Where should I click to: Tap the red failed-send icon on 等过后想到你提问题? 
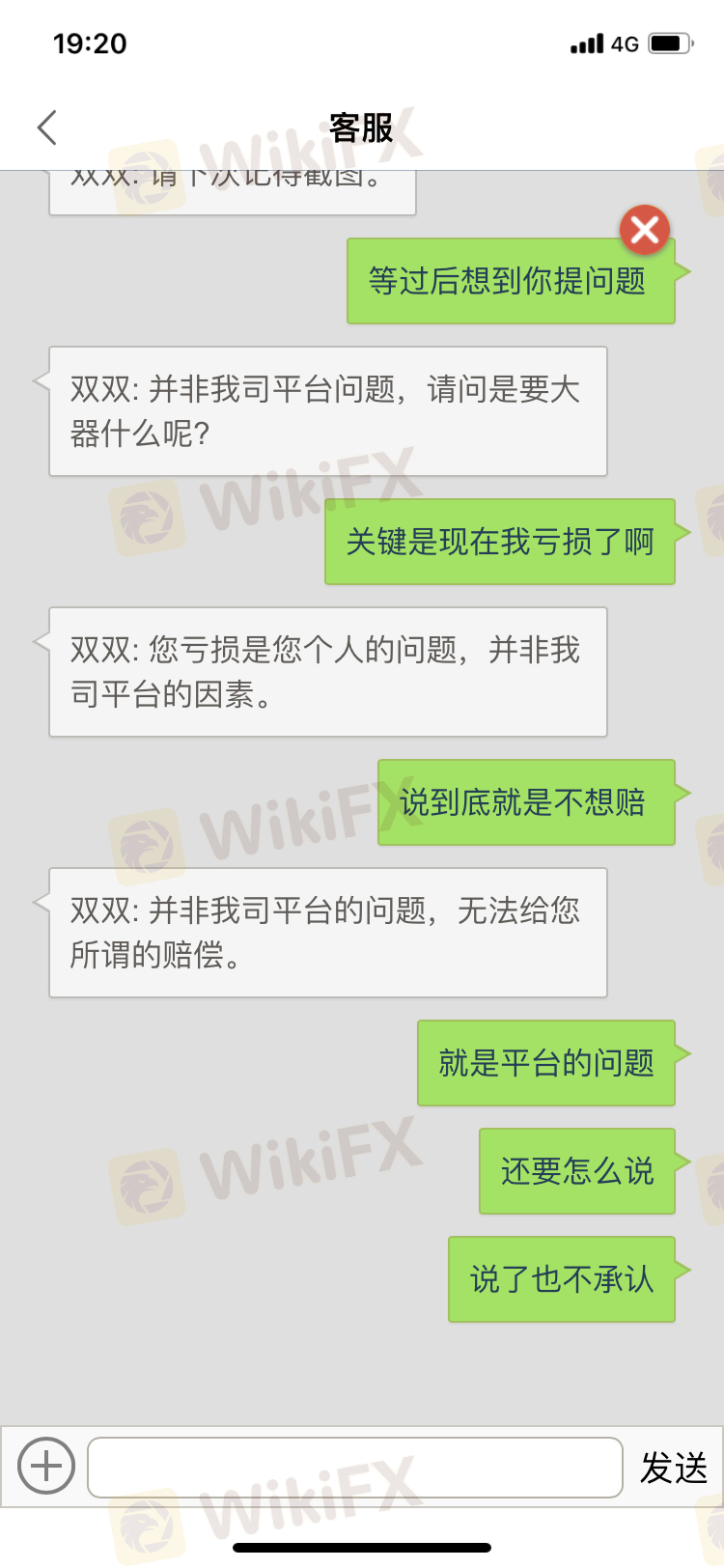(x=645, y=230)
